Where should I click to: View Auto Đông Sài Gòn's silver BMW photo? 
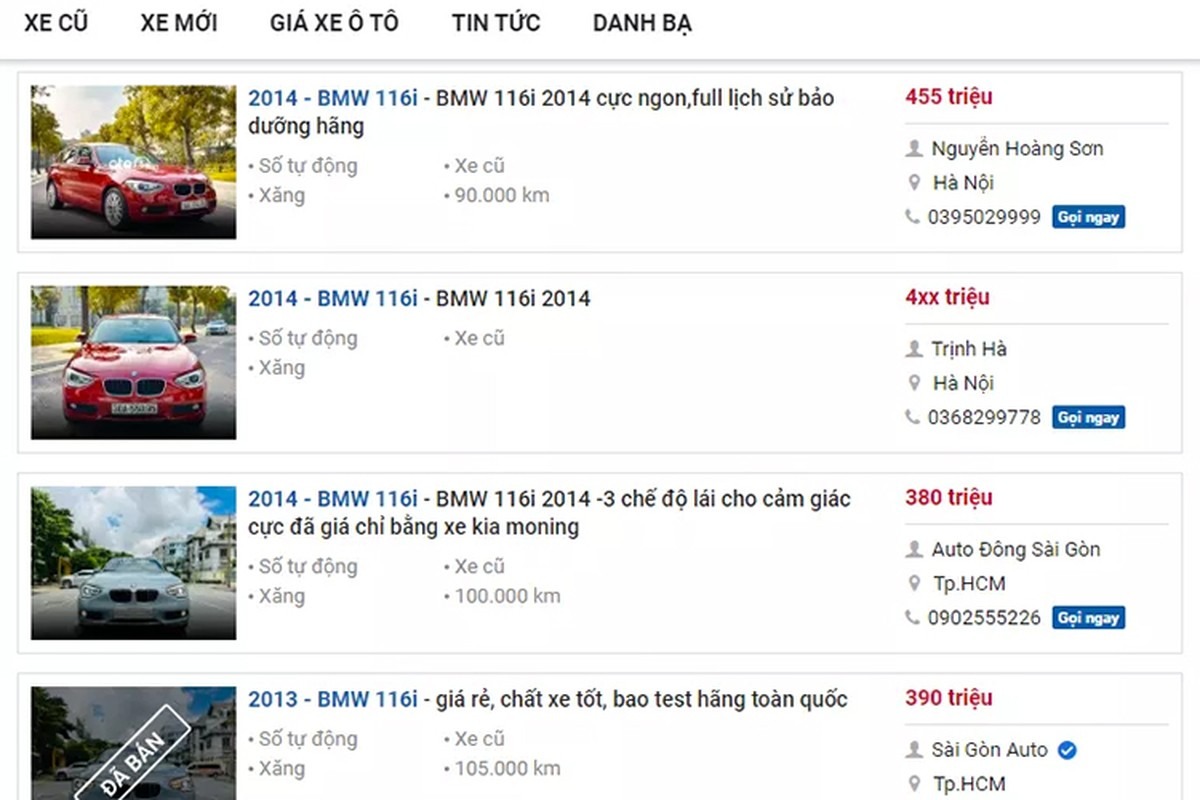tap(134, 563)
